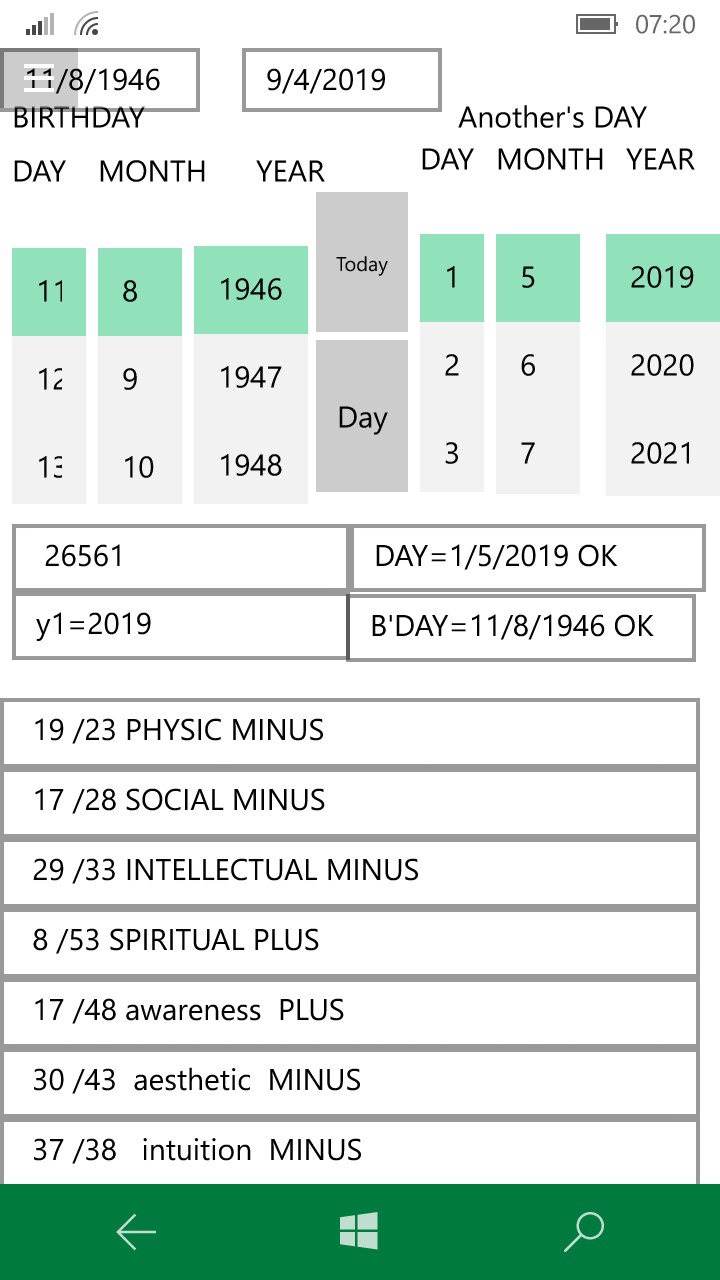Open the hamburger menu
This screenshot has height=1280, width=720.
coord(38,77)
